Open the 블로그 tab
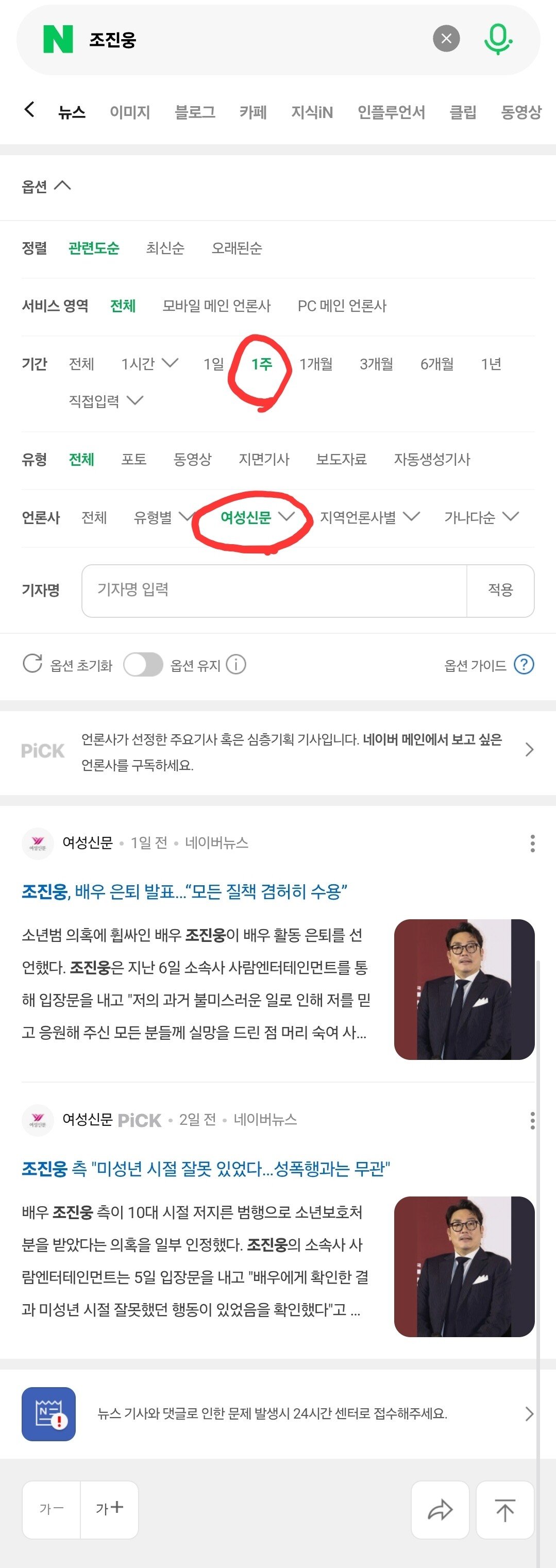The image size is (556, 1568). coord(195,112)
